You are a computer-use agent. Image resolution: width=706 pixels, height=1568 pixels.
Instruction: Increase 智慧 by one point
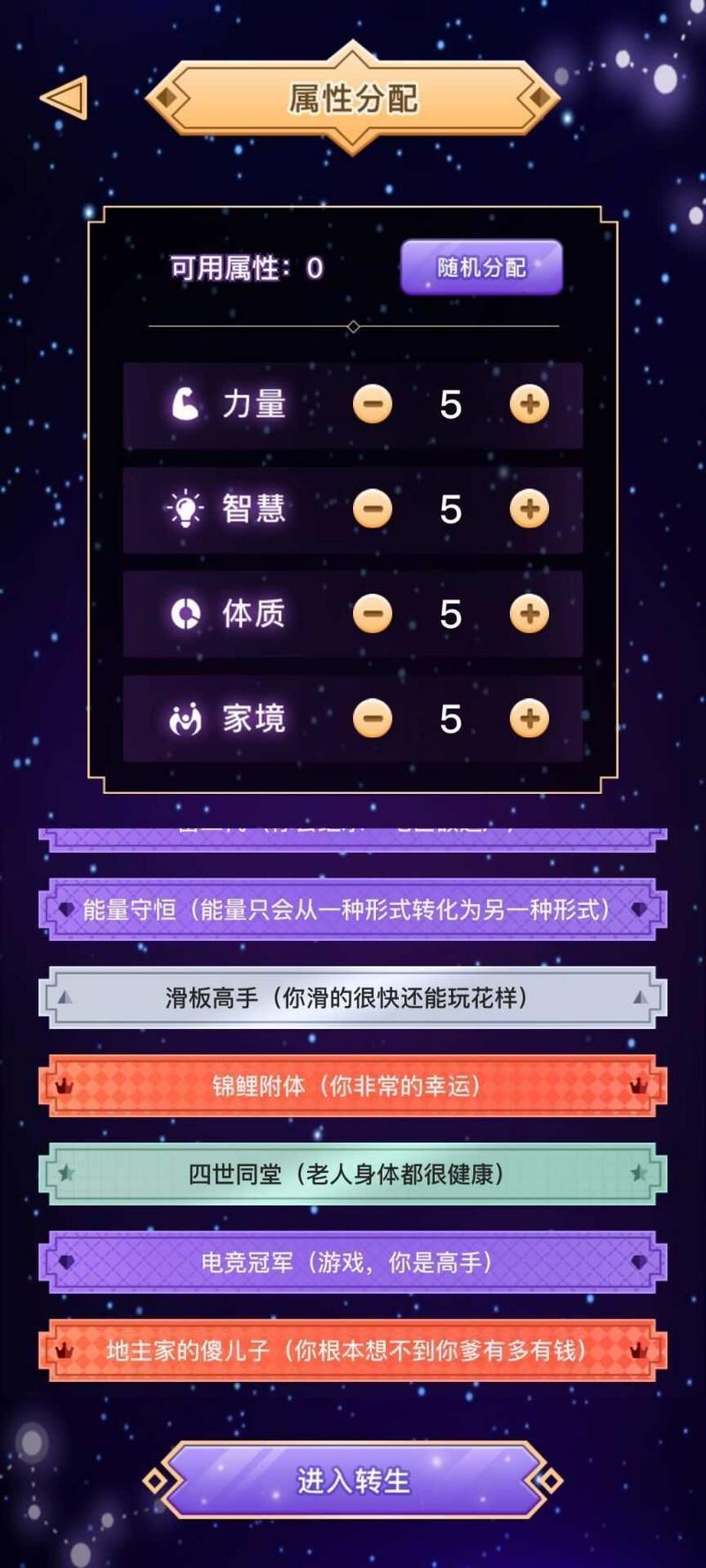529,509
